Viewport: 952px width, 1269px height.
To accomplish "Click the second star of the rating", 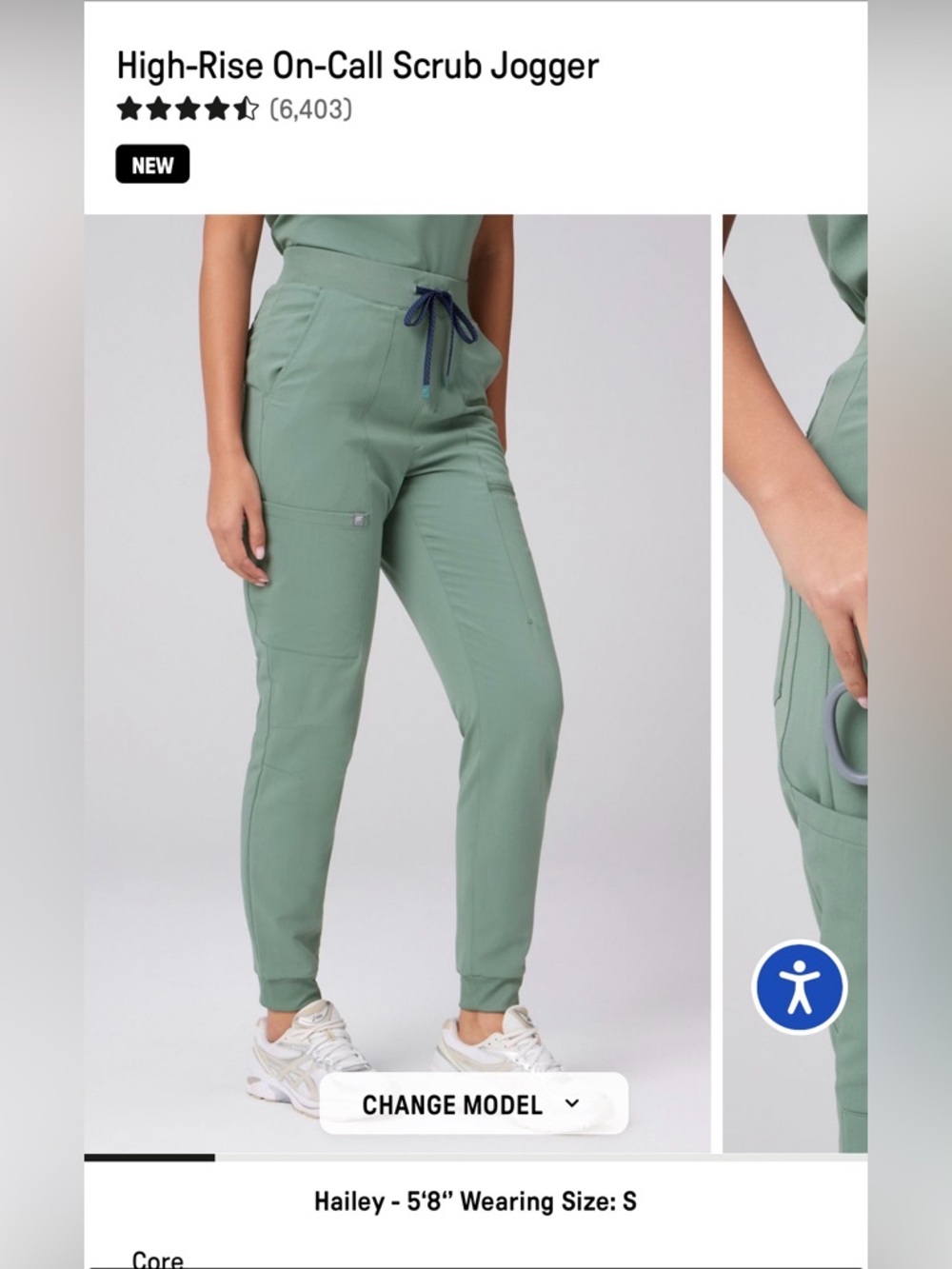I will (x=157, y=109).
